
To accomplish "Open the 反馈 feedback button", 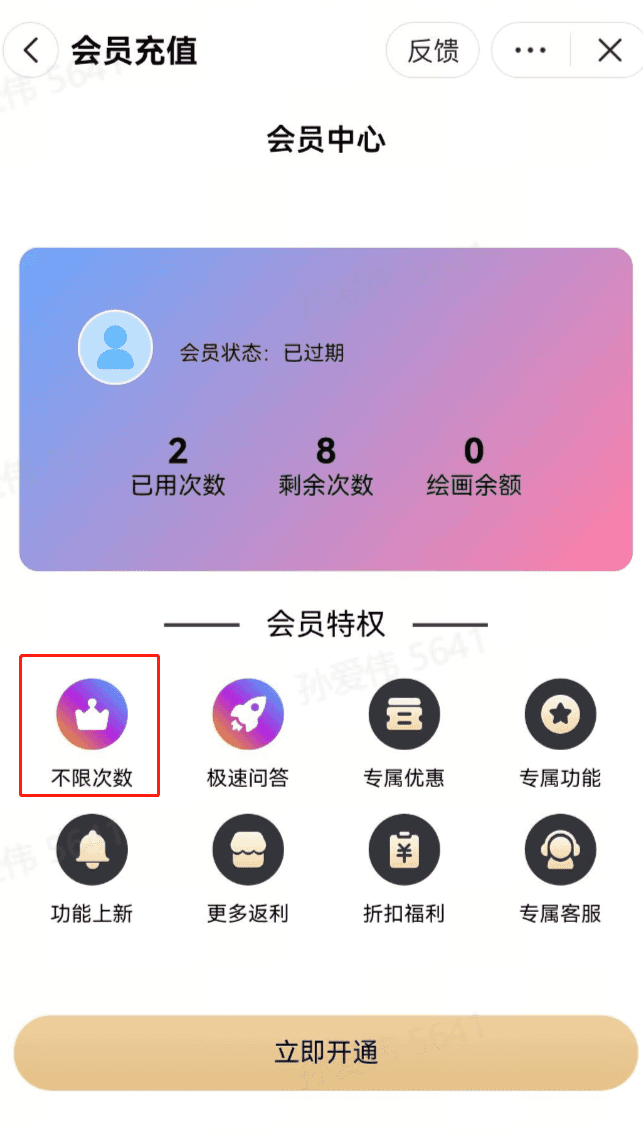I will [432, 50].
